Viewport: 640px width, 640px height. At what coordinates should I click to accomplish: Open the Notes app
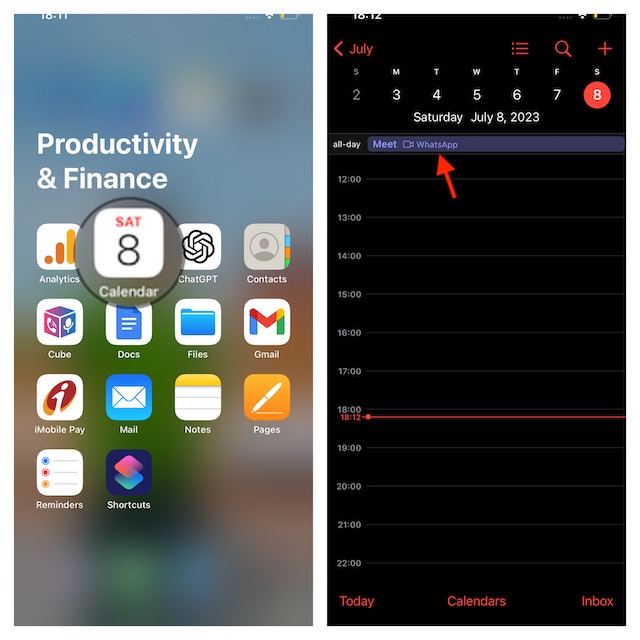click(x=198, y=397)
